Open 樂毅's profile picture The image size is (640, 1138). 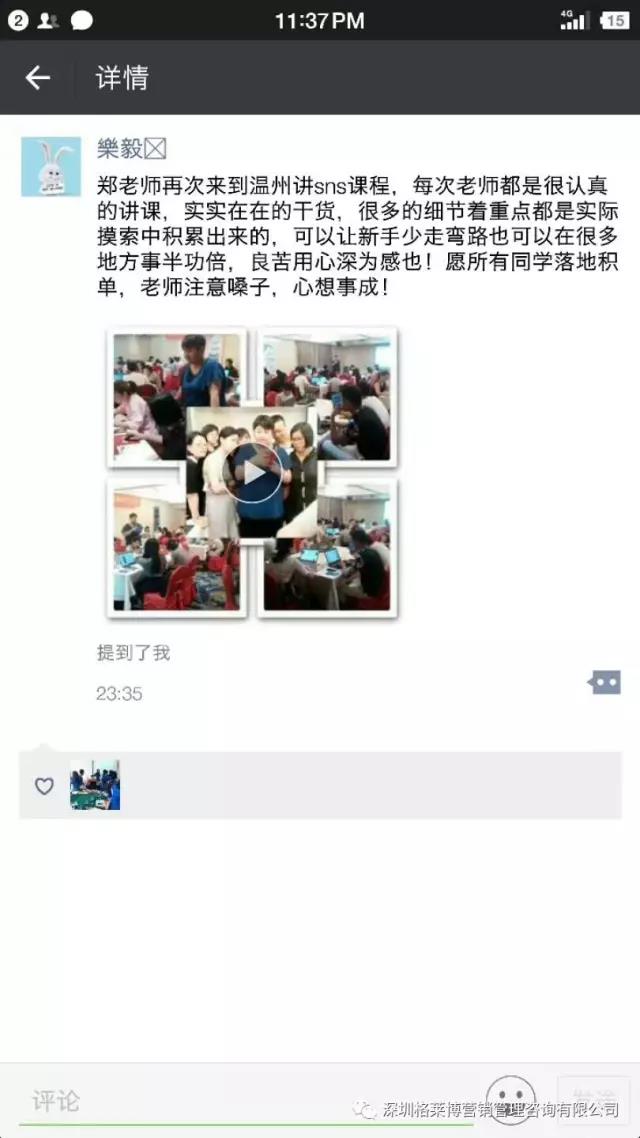tap(51, 166)
